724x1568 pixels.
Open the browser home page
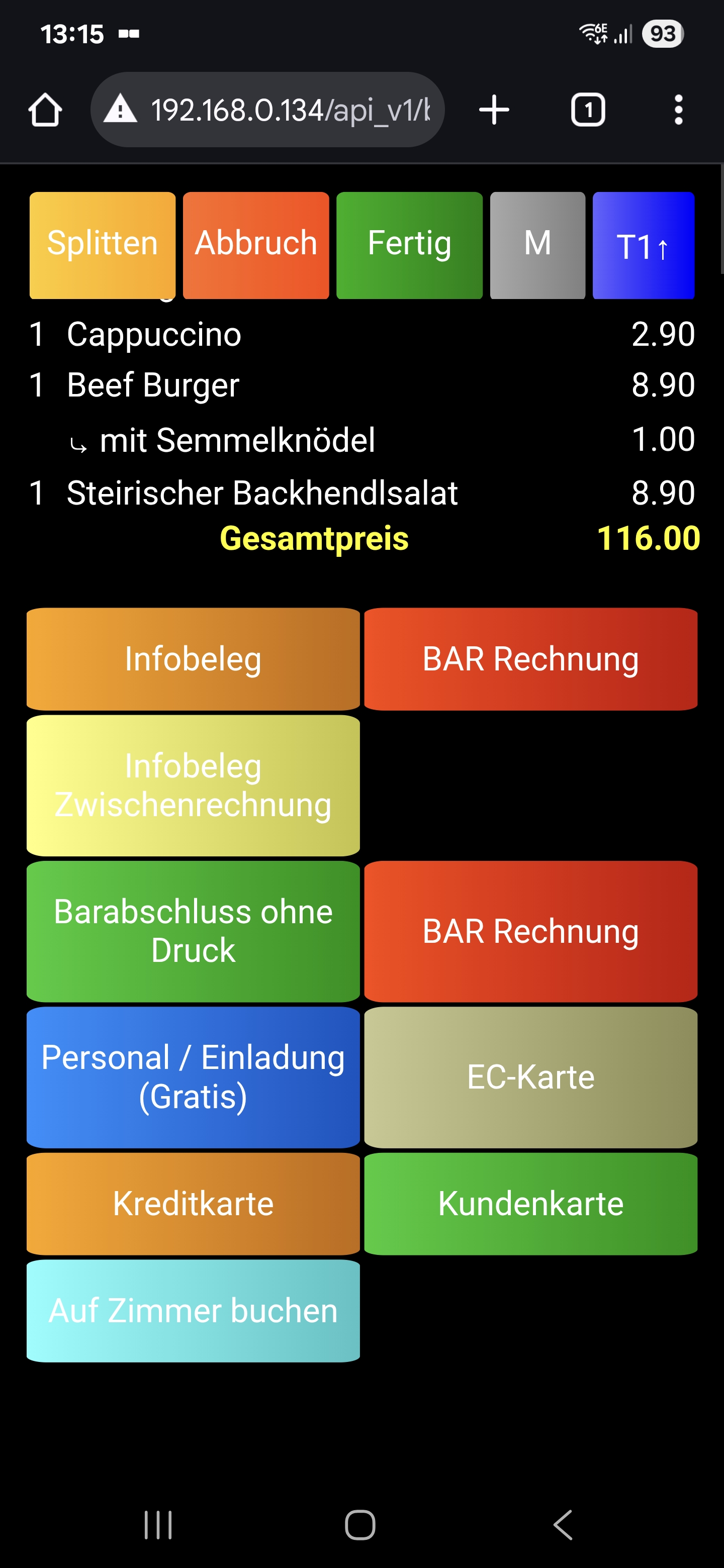(x=45, y=110)
